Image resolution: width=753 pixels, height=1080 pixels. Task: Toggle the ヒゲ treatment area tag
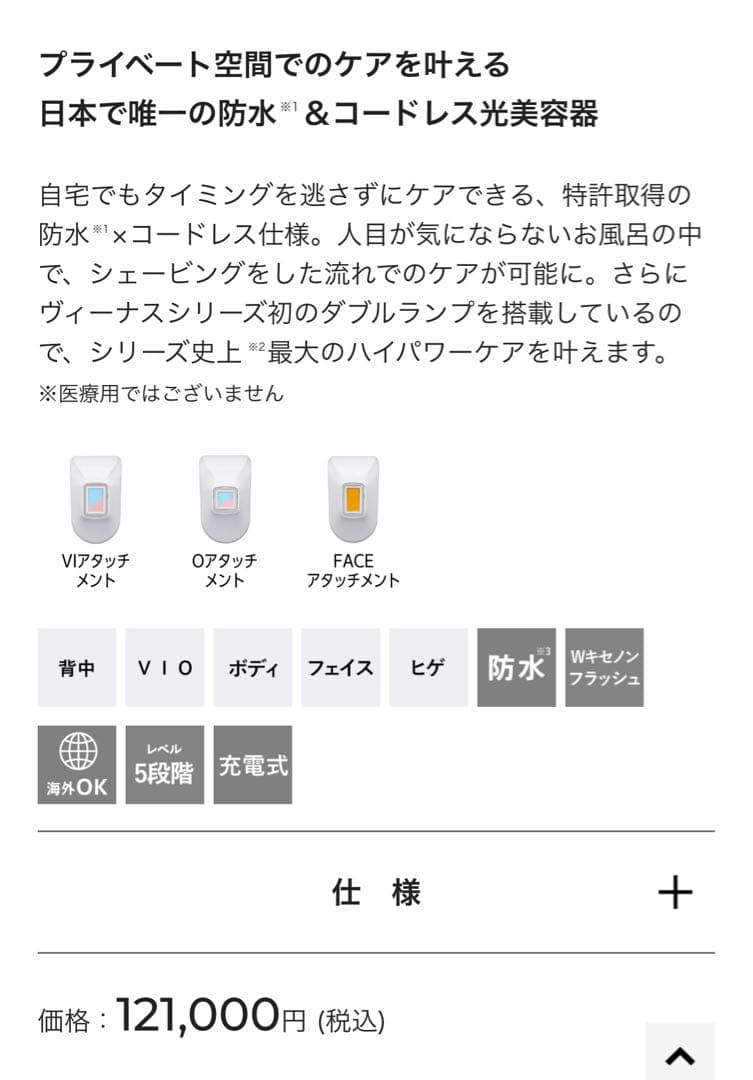click(430, 666)
